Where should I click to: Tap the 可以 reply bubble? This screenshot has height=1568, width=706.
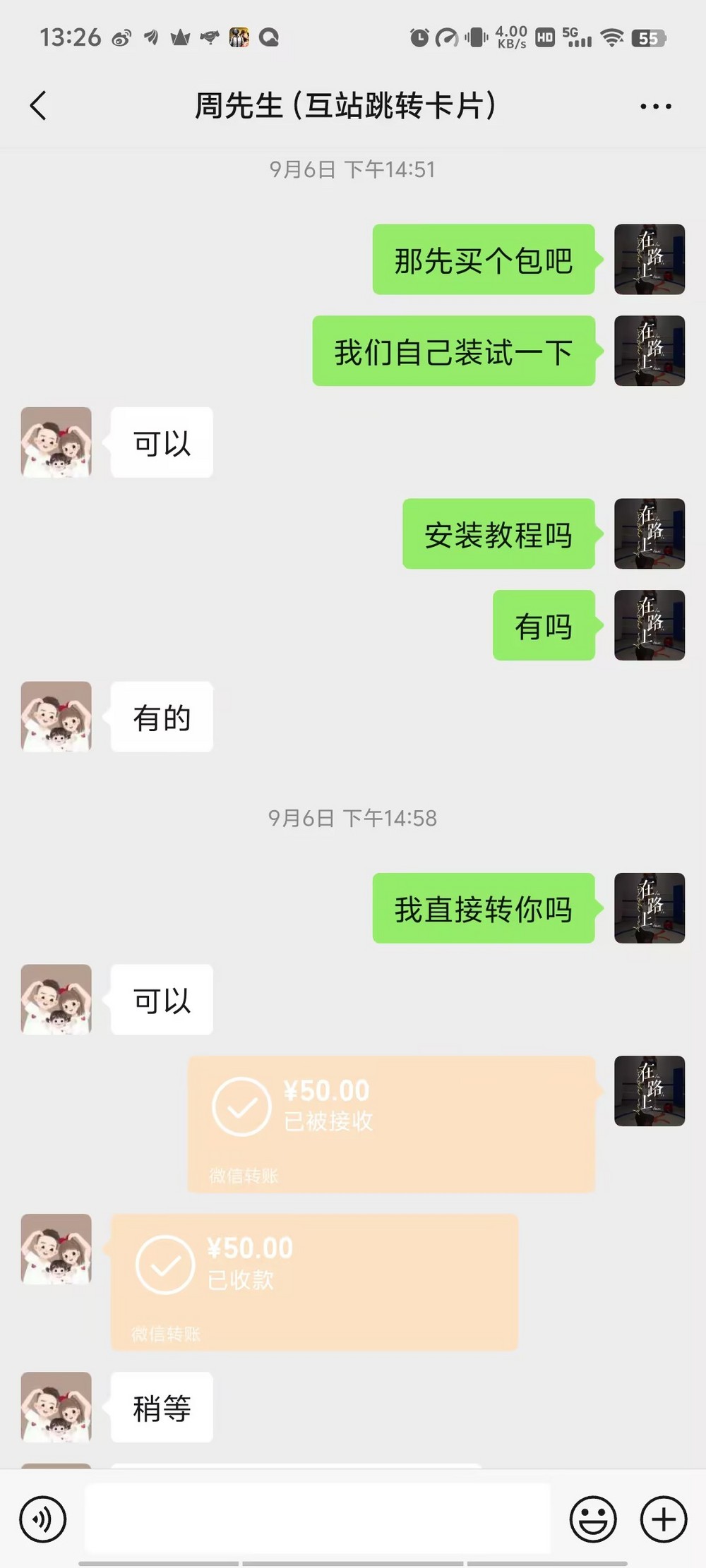tap(161, 442)
